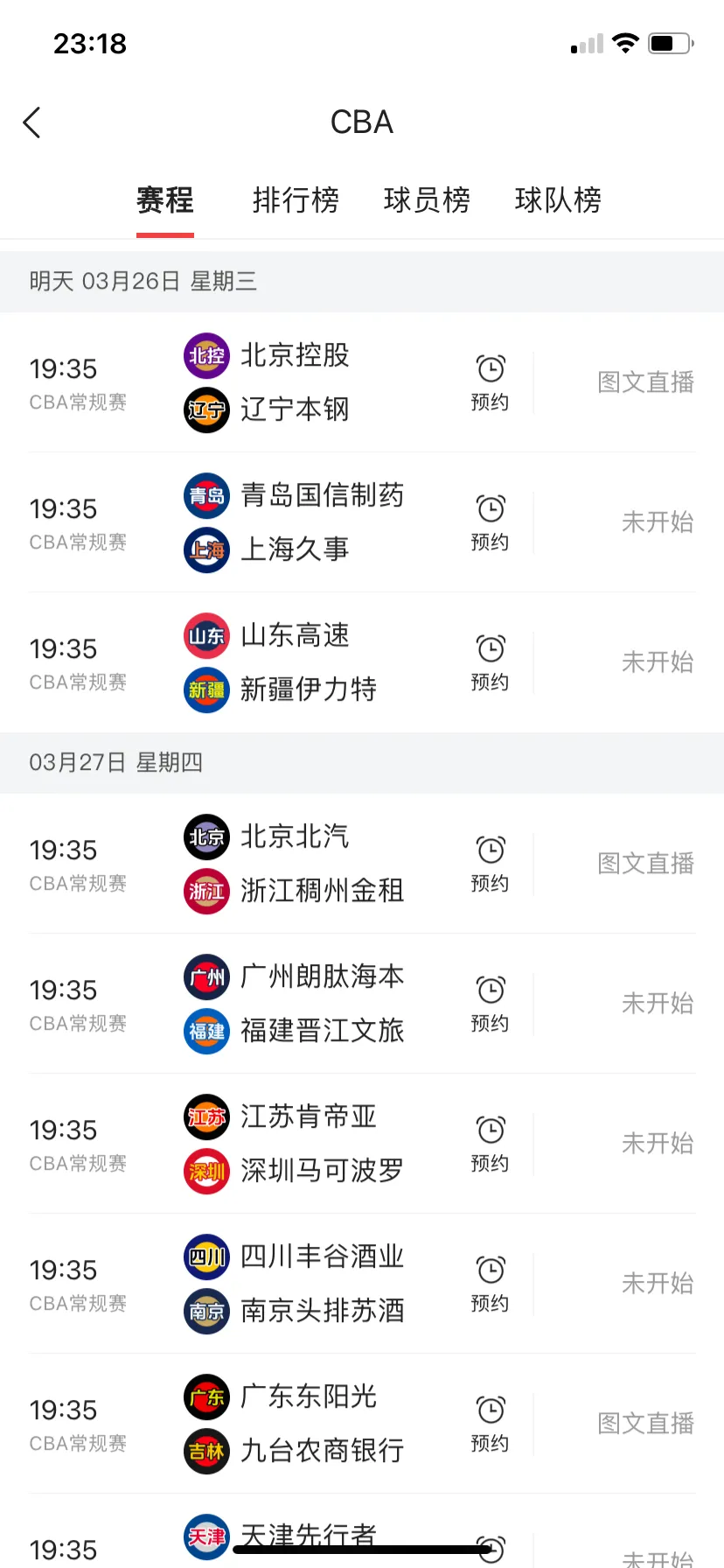Open the 球员榜 tab
Viewport: 724px width, 1568px height.
pyautogui.click(x=427, y=199)
